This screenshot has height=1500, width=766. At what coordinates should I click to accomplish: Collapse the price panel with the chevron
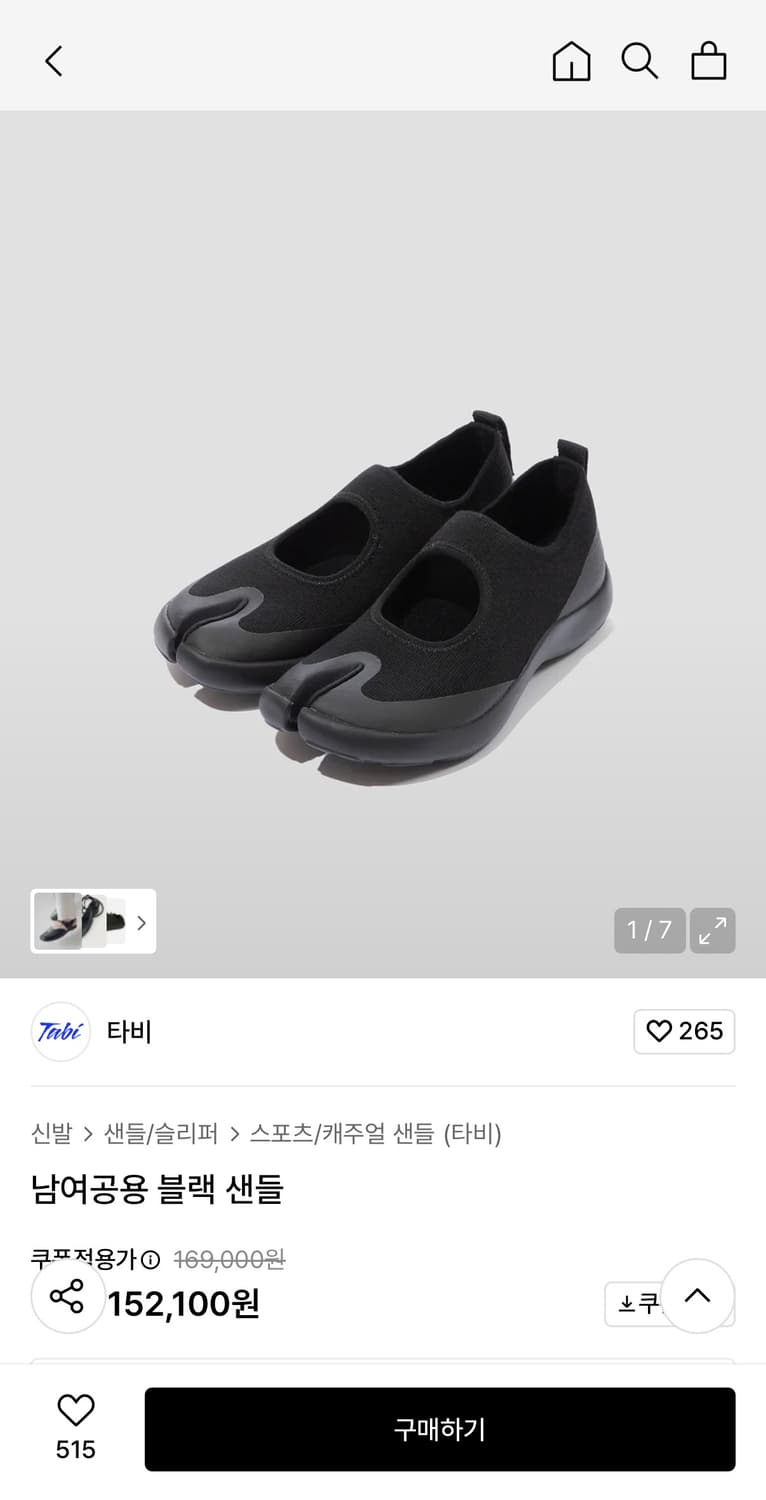point(698,1295)
